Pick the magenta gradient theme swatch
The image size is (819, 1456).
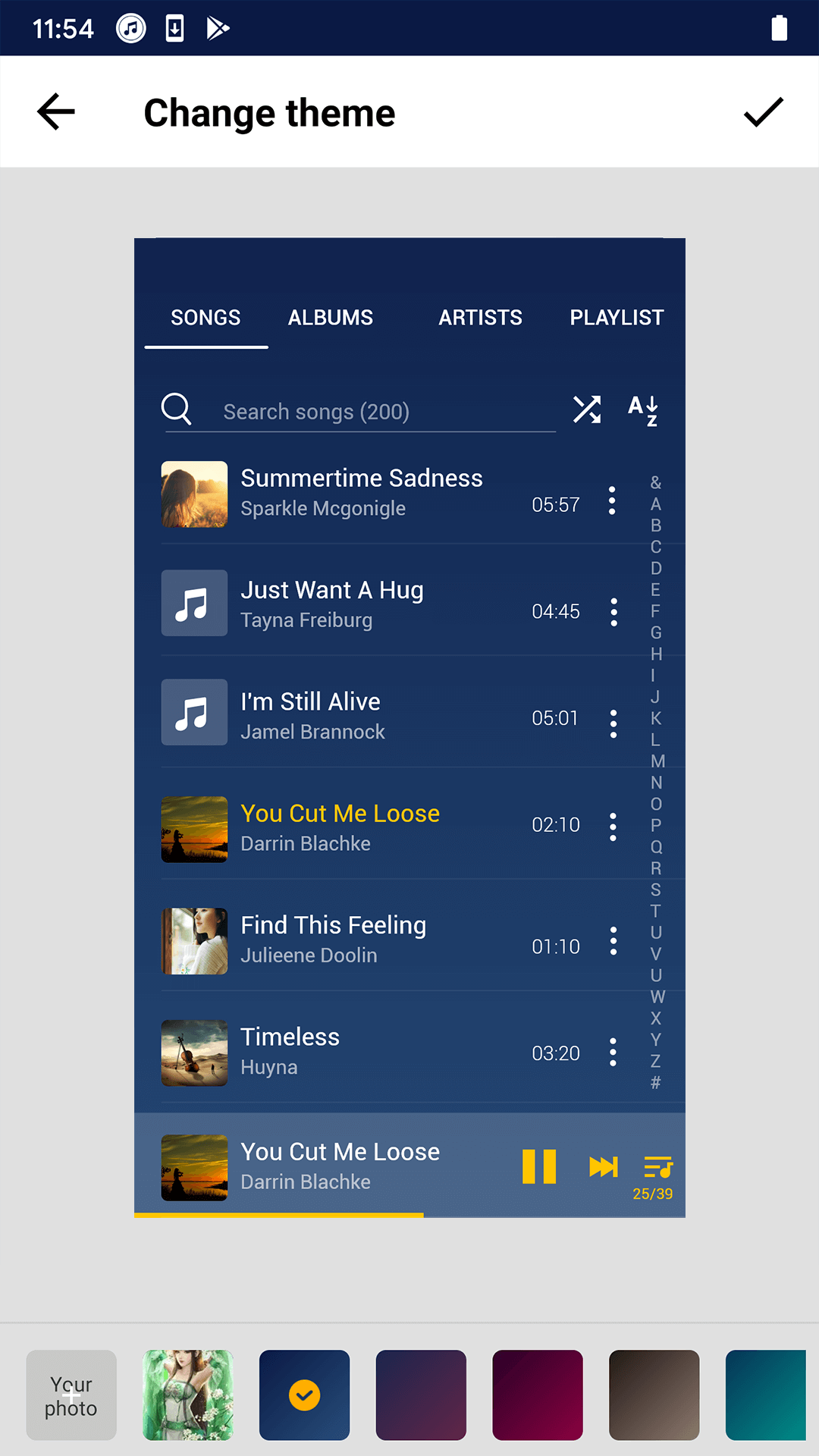(538, 1395)
